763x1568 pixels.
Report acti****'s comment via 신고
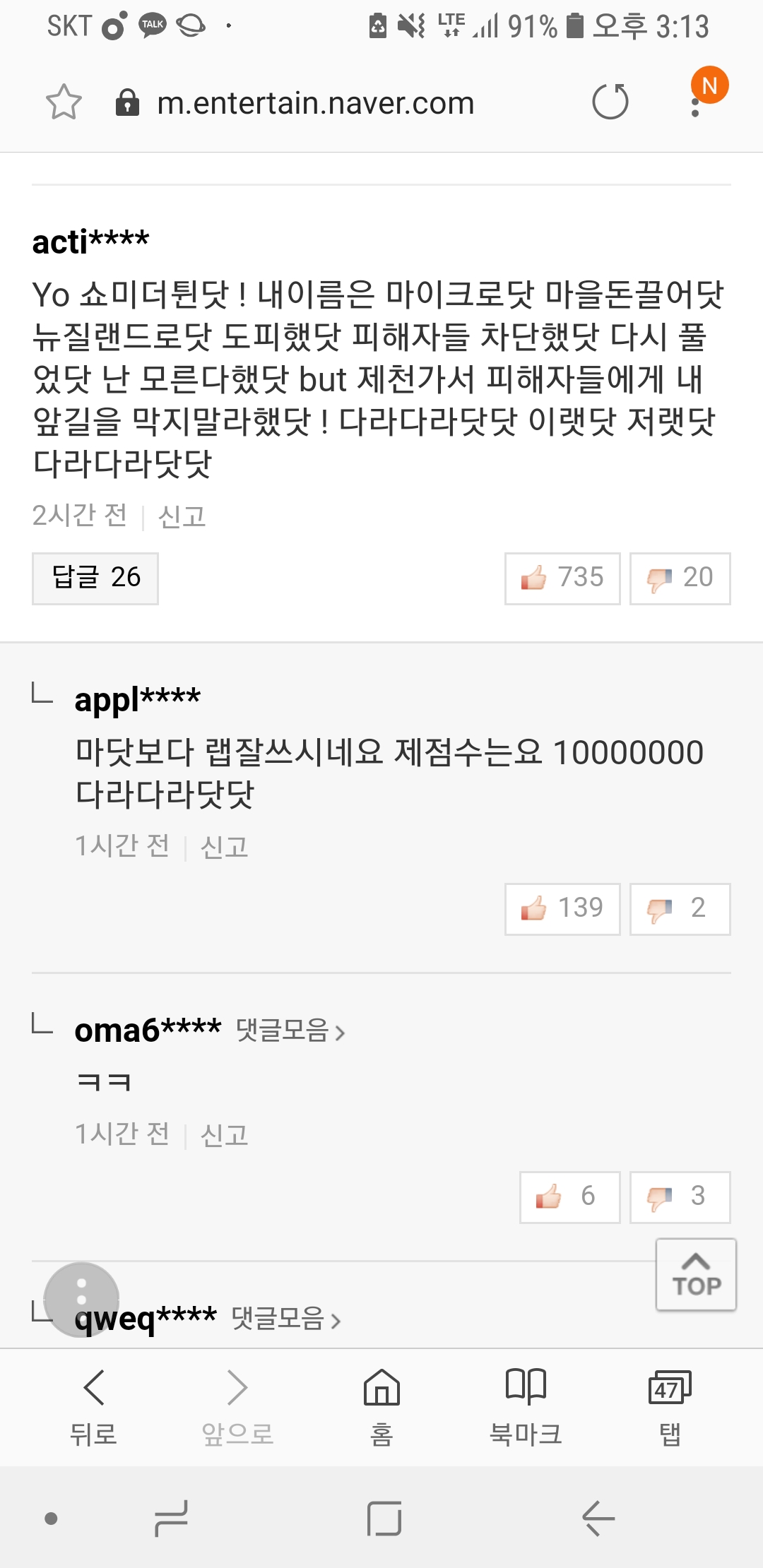click(182, 516)
